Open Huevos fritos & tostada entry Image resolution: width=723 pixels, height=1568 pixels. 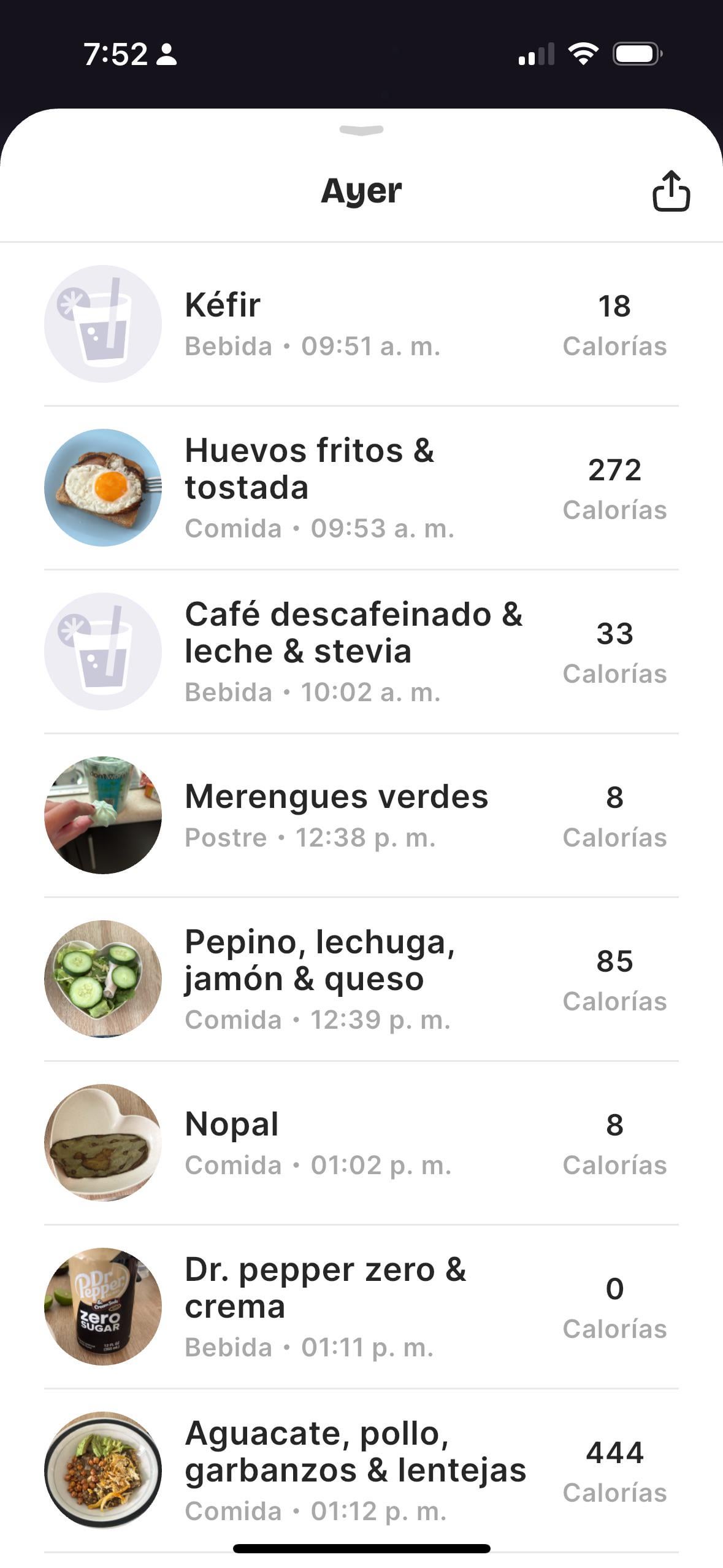[361, 488]
